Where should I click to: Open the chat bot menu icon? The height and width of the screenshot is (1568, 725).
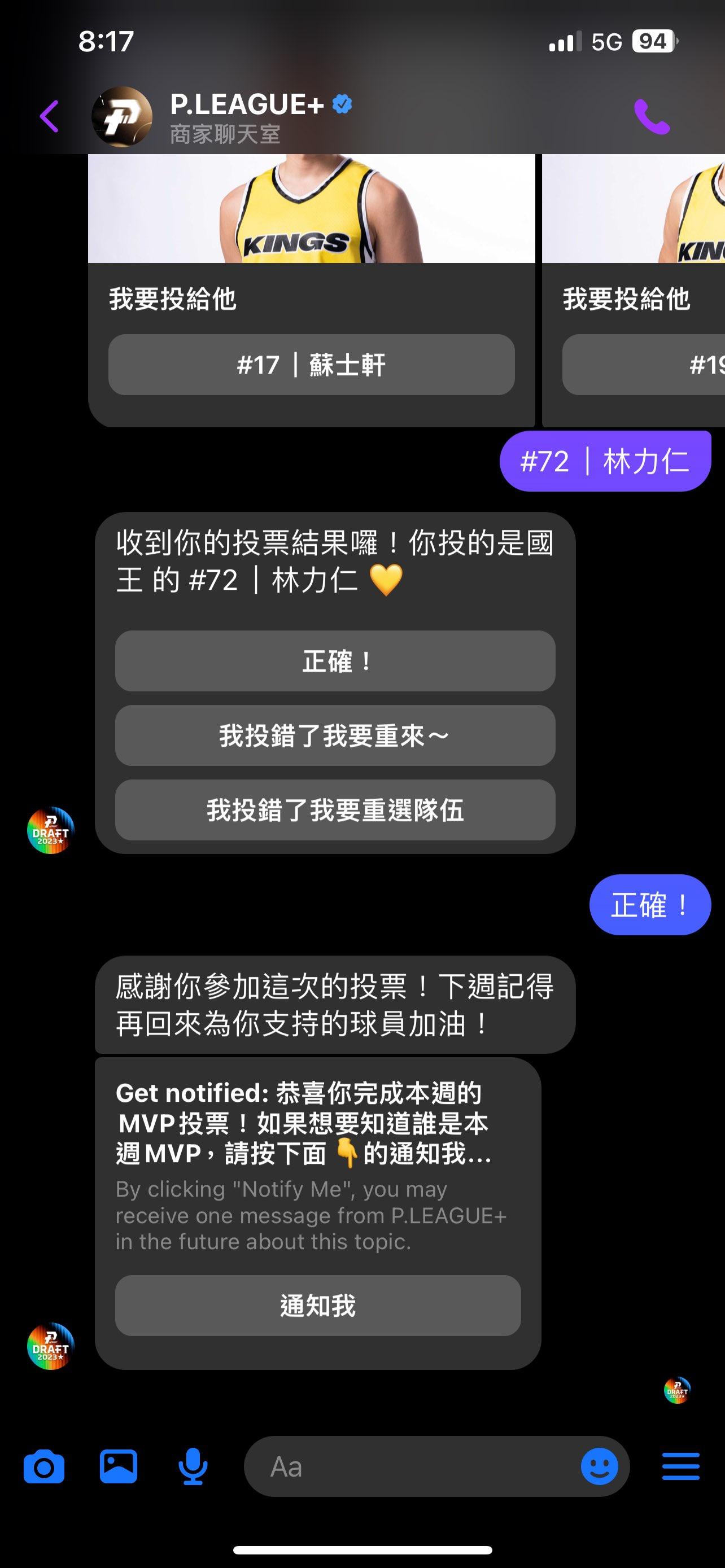(x=680, y=1467)
